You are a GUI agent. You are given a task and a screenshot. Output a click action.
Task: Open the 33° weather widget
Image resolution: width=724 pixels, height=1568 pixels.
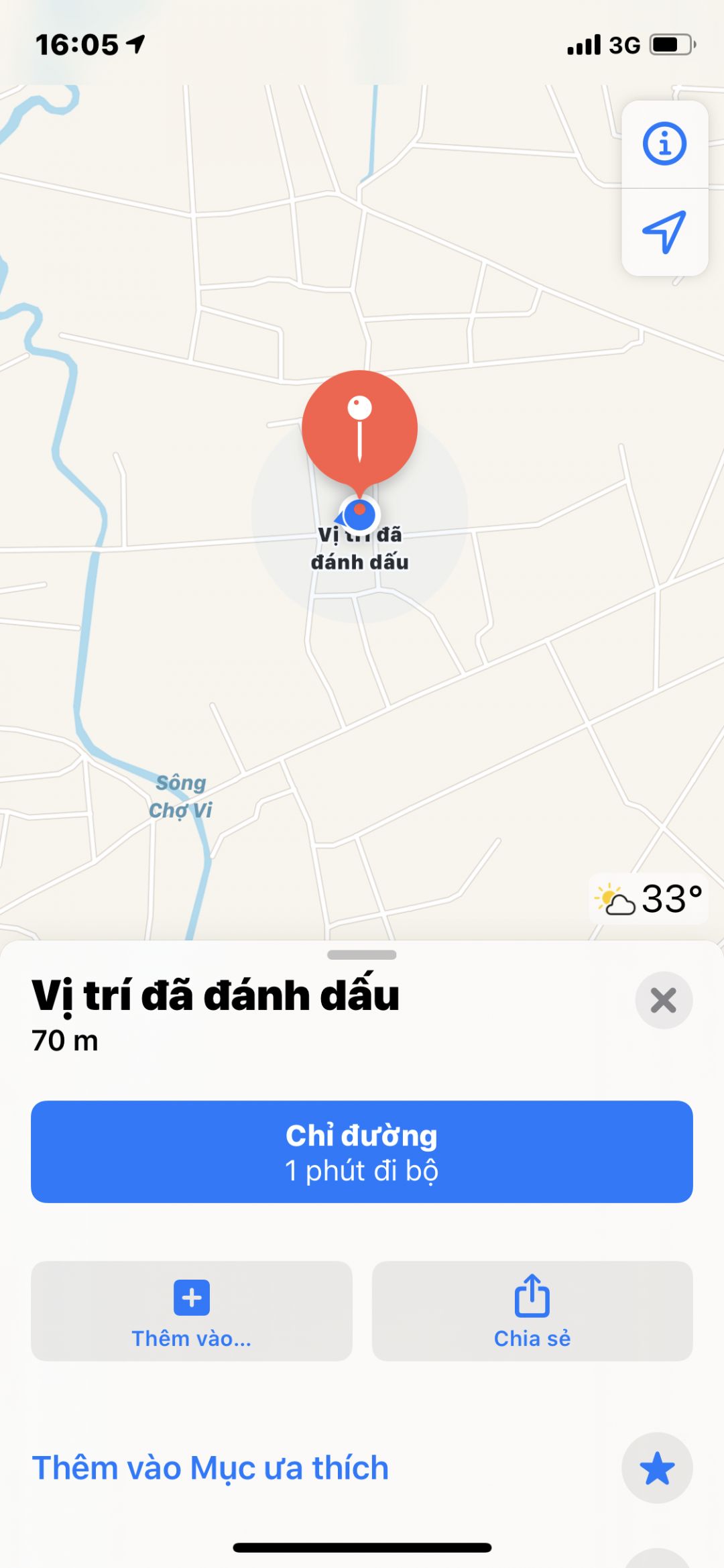649,899
